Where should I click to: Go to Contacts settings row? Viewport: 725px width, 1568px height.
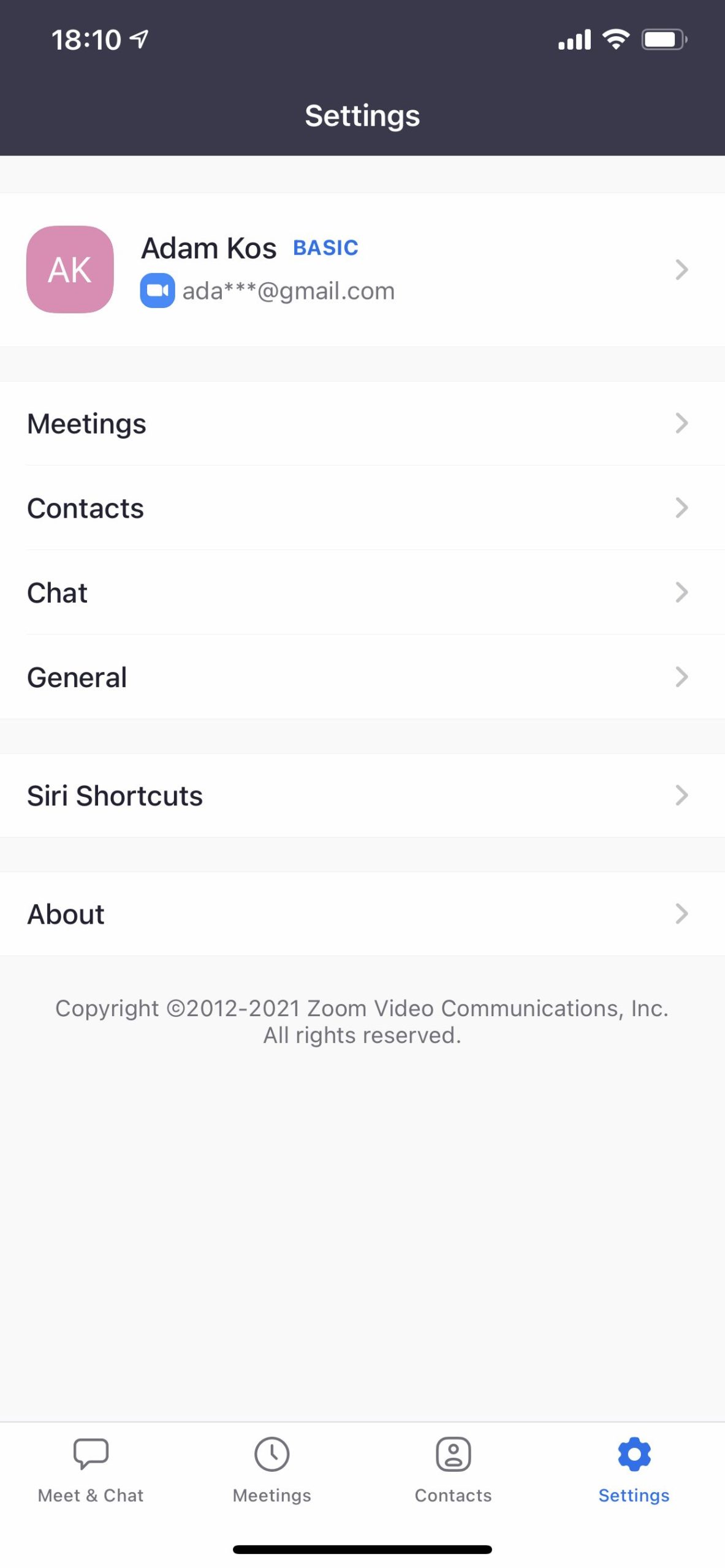362,508
